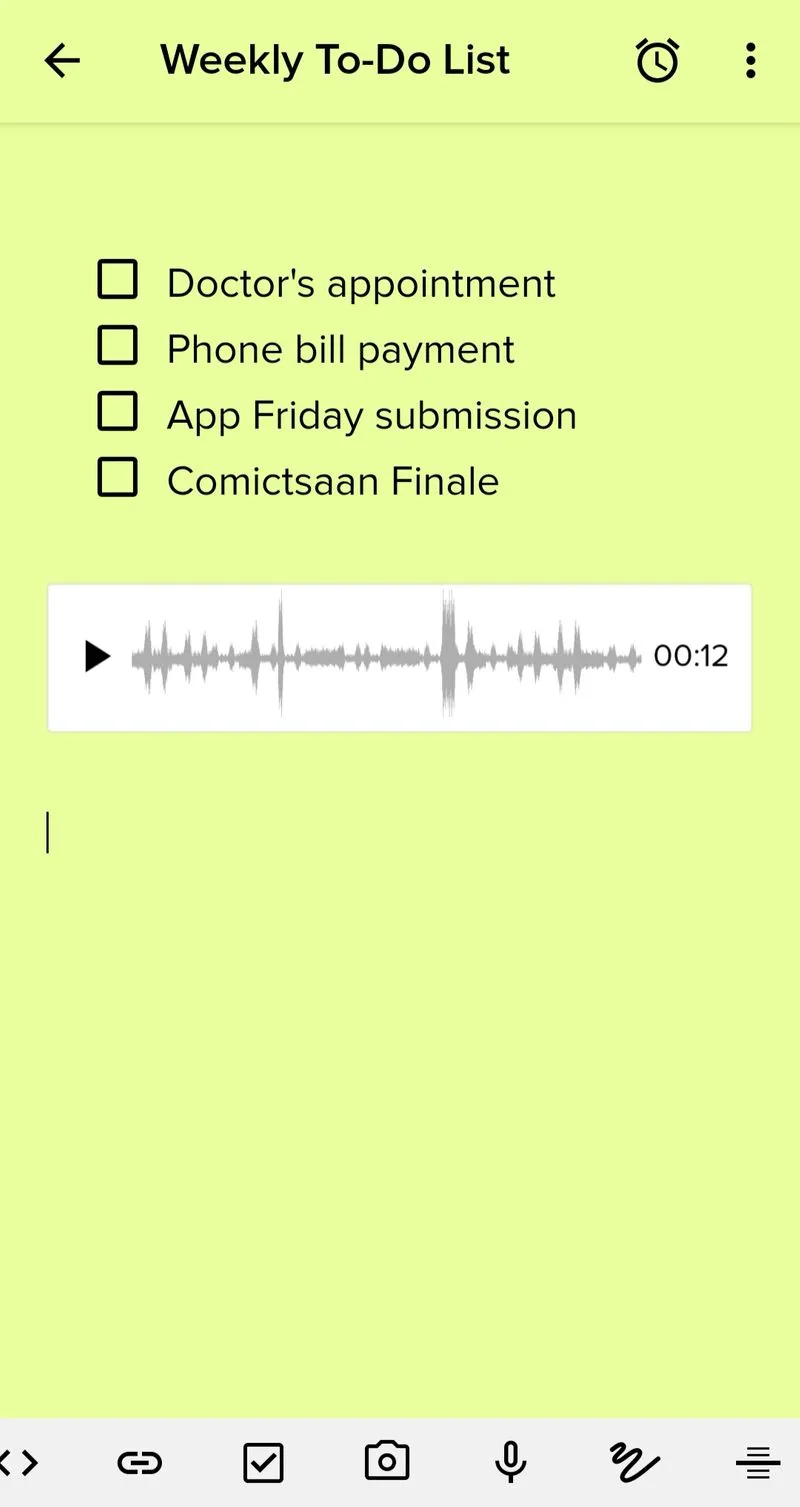Add a checklist using the checkbox tool
The image size is (800, 1507).
click(263, 1463)
